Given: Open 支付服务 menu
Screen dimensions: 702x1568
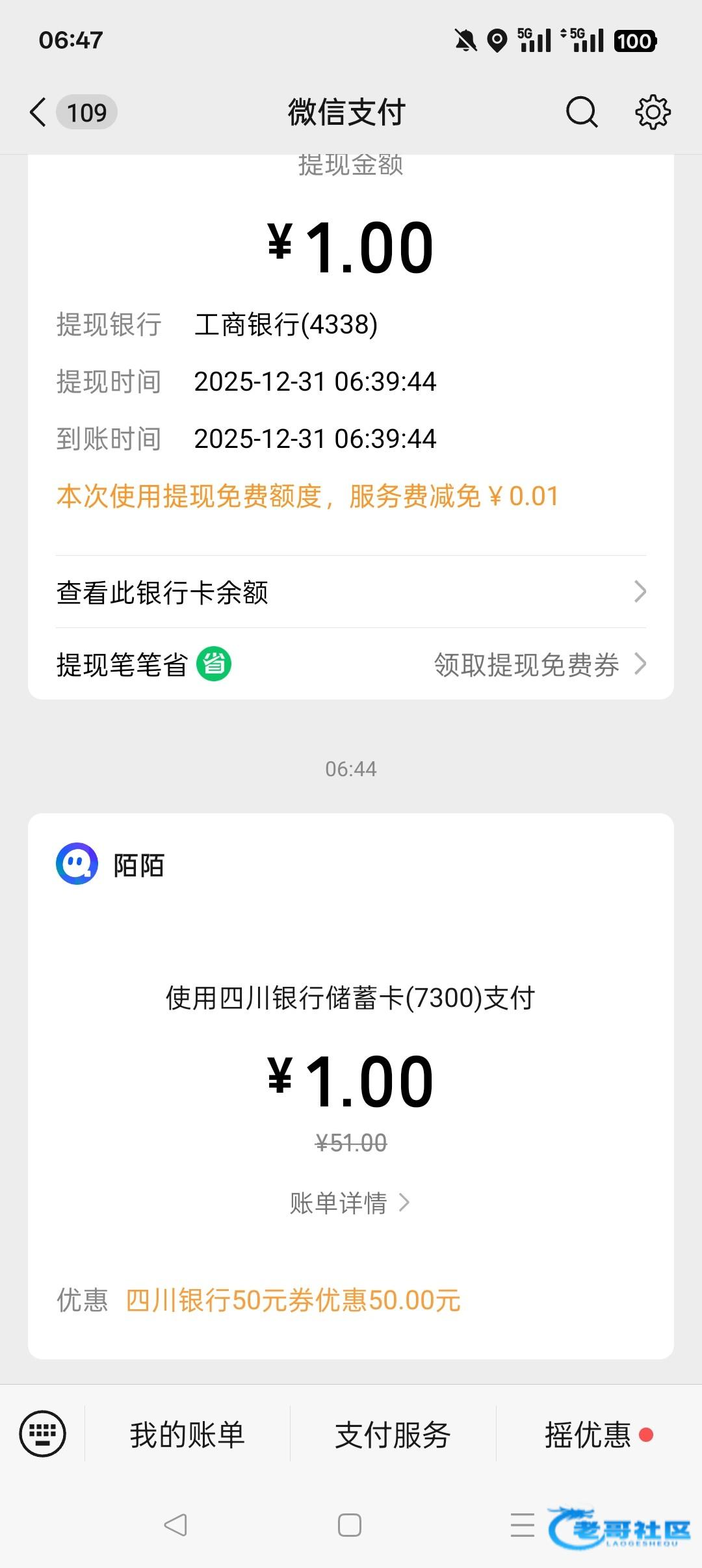Looking at the screenshot, I should 393,1434.
